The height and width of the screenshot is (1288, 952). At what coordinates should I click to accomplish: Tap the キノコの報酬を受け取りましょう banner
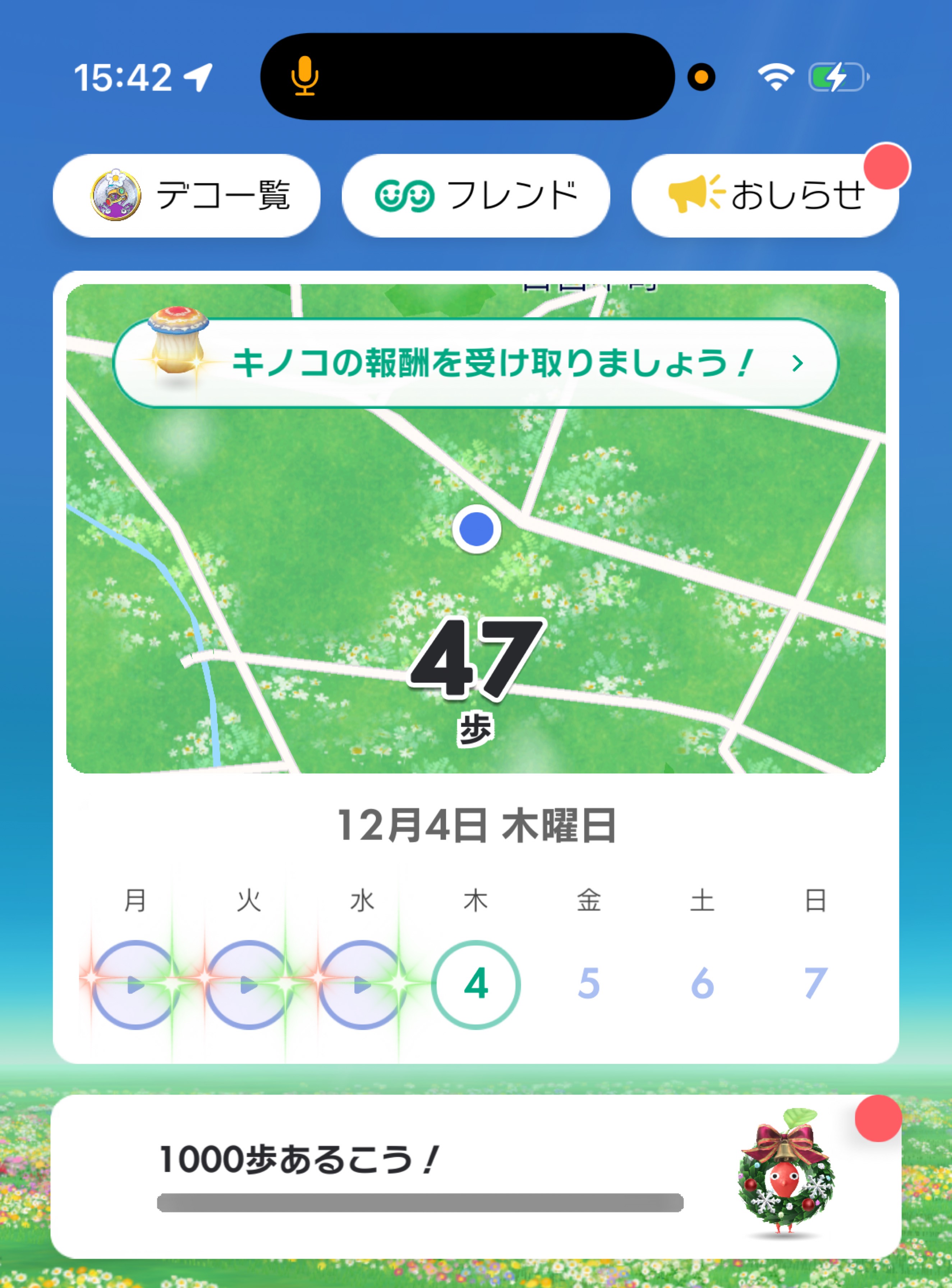tap(478, 363)
